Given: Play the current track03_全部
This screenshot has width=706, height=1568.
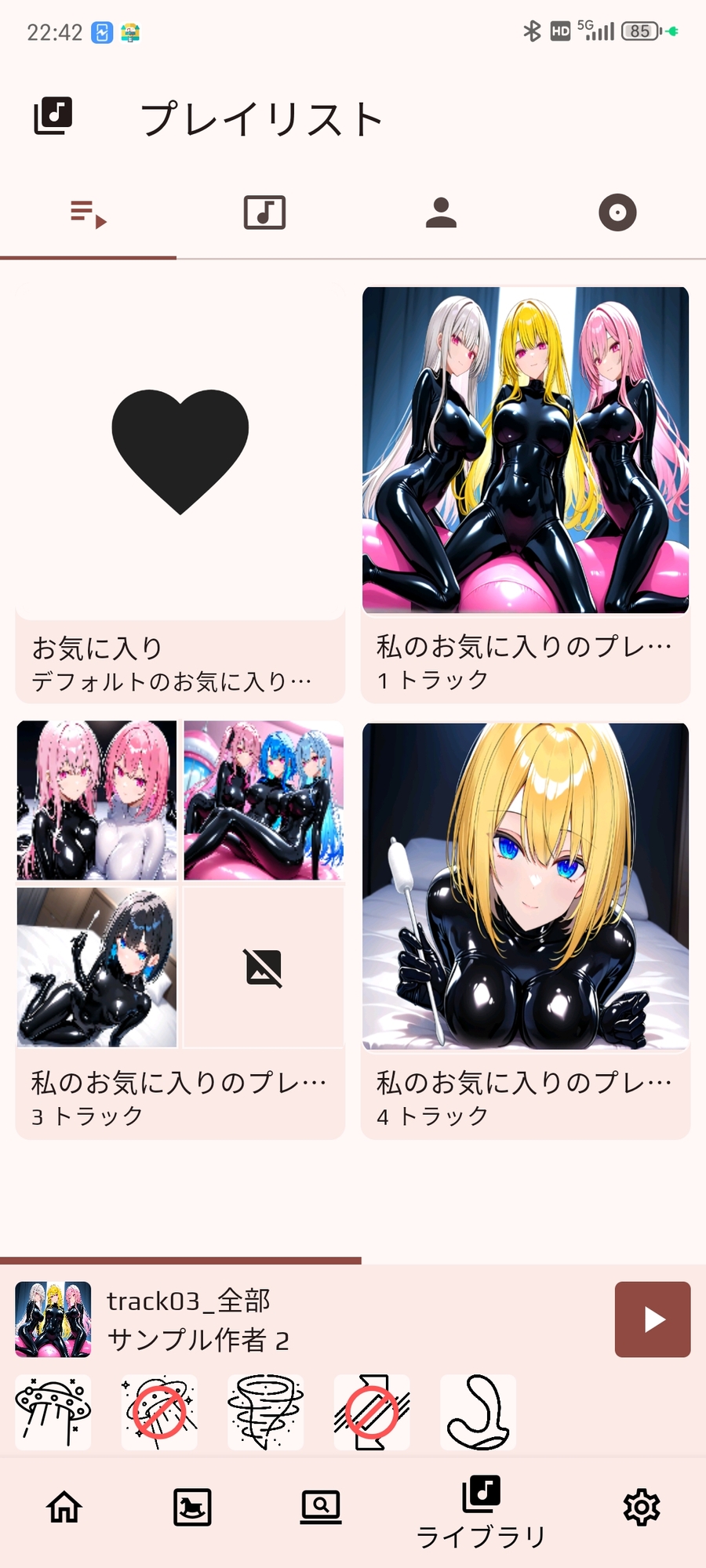Looking at the screenshot, I should (x=652, y=1319).
